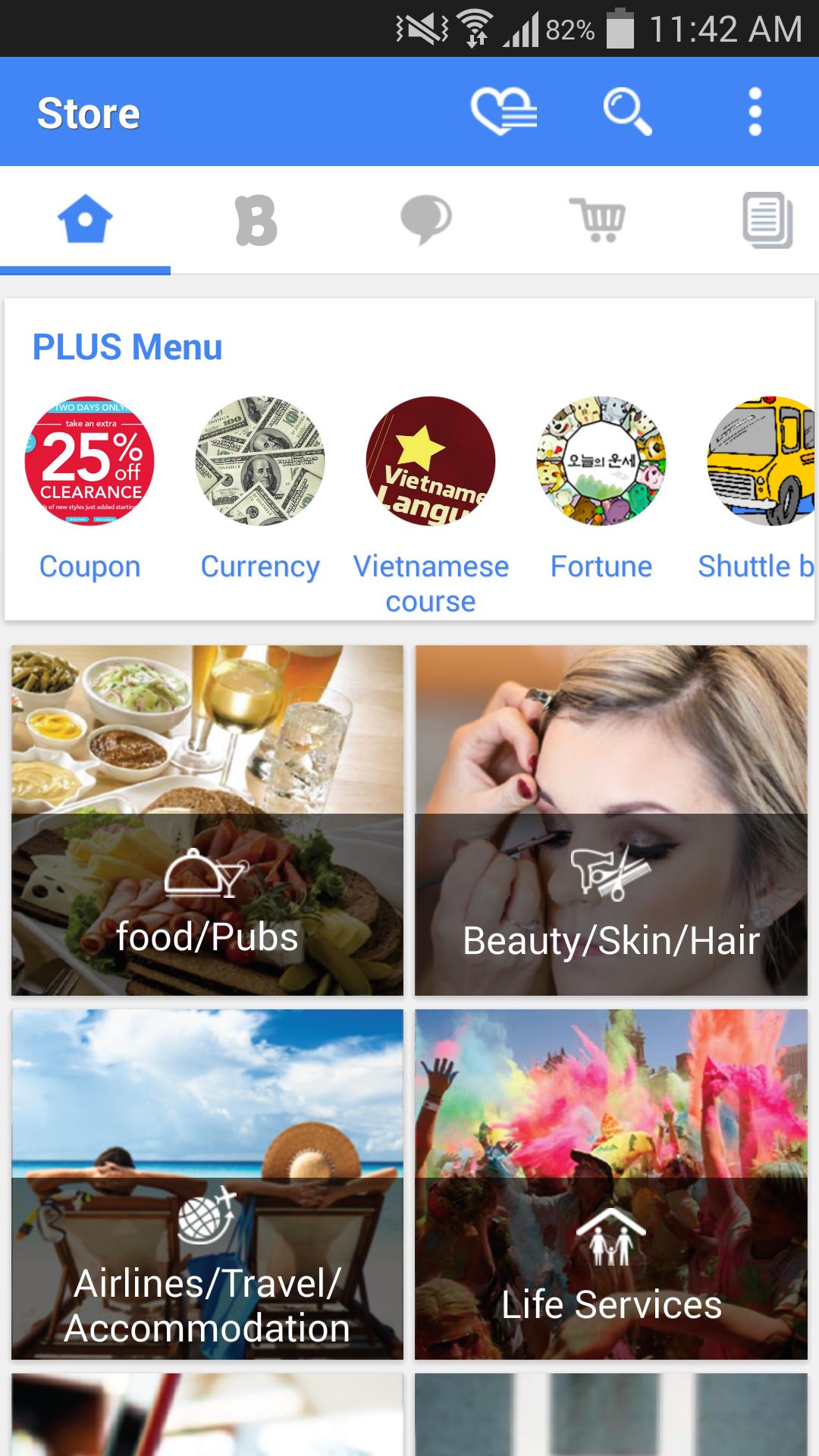Switch to the B tab
This screenshot has height=1456, width=819.
click(x=256, y=220)
